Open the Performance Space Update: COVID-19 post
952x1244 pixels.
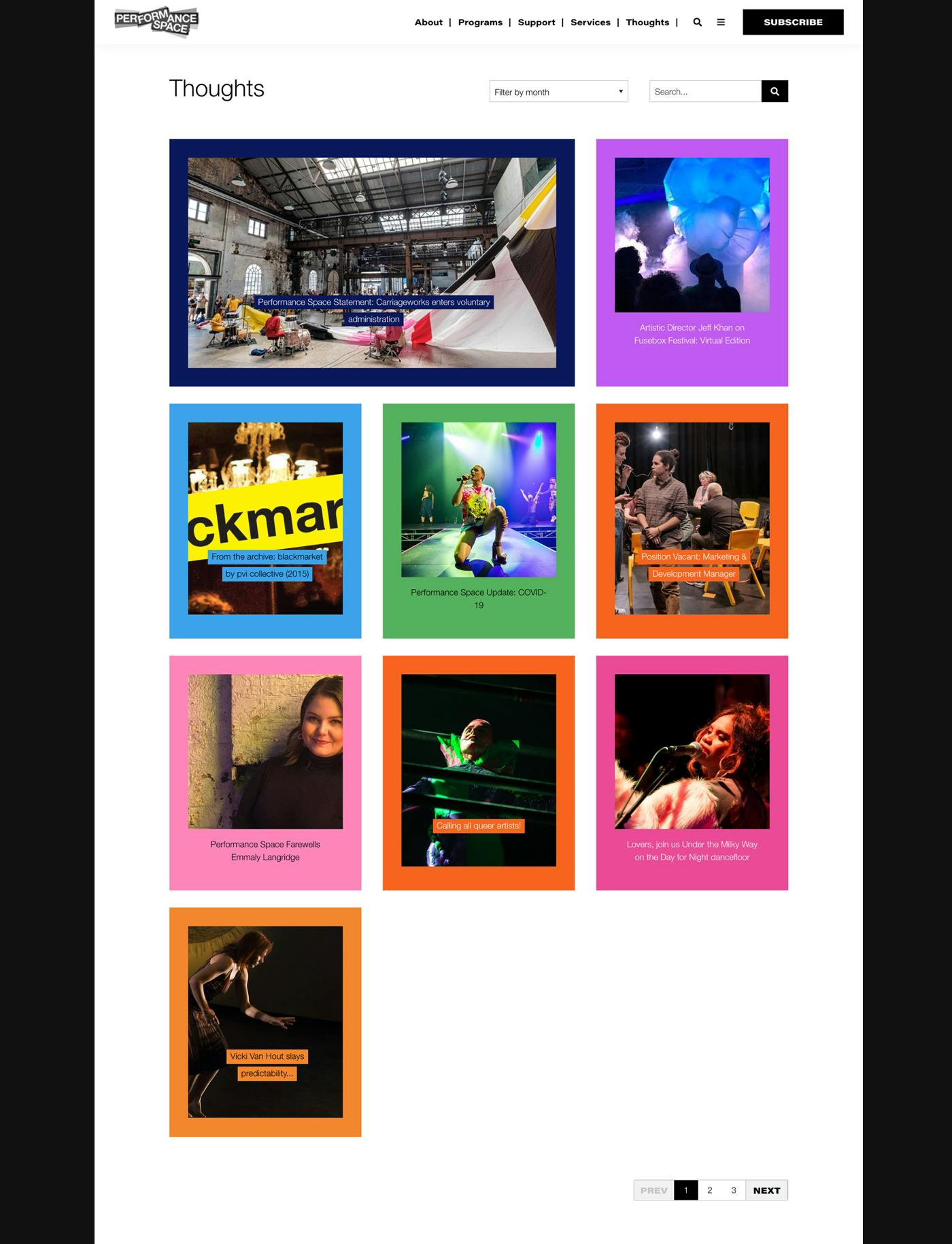point(478,592)
